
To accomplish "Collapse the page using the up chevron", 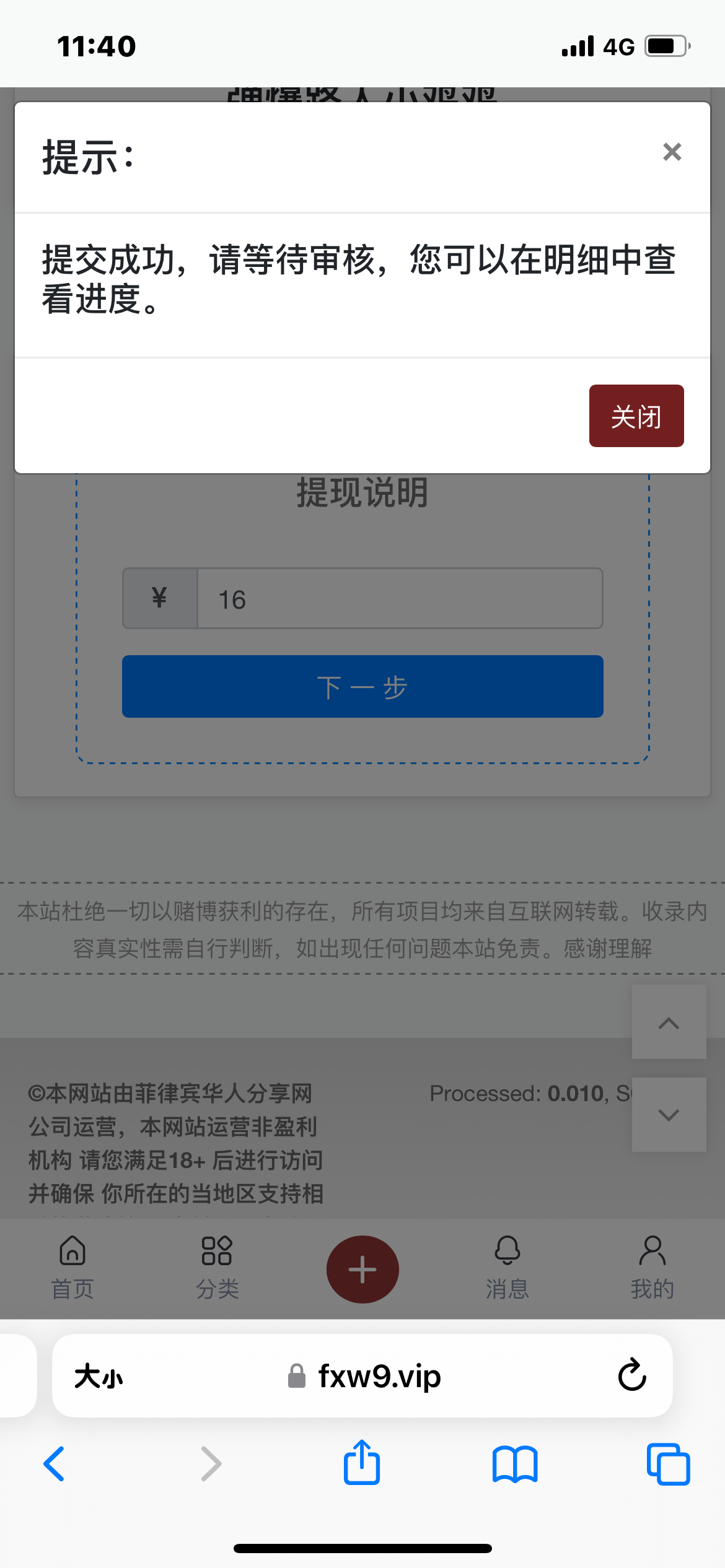I will coord(668,1023).
